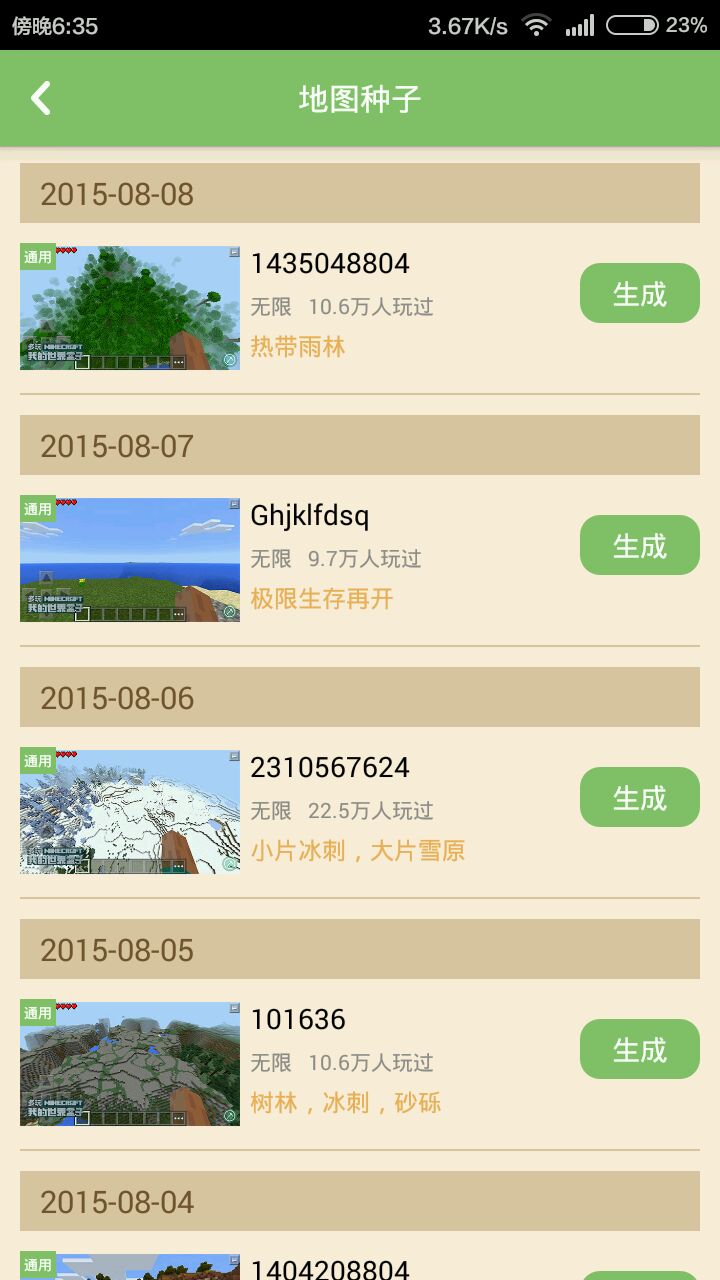
Task: Tap 生成 for seed 1435048804
Action: (639, 293)
